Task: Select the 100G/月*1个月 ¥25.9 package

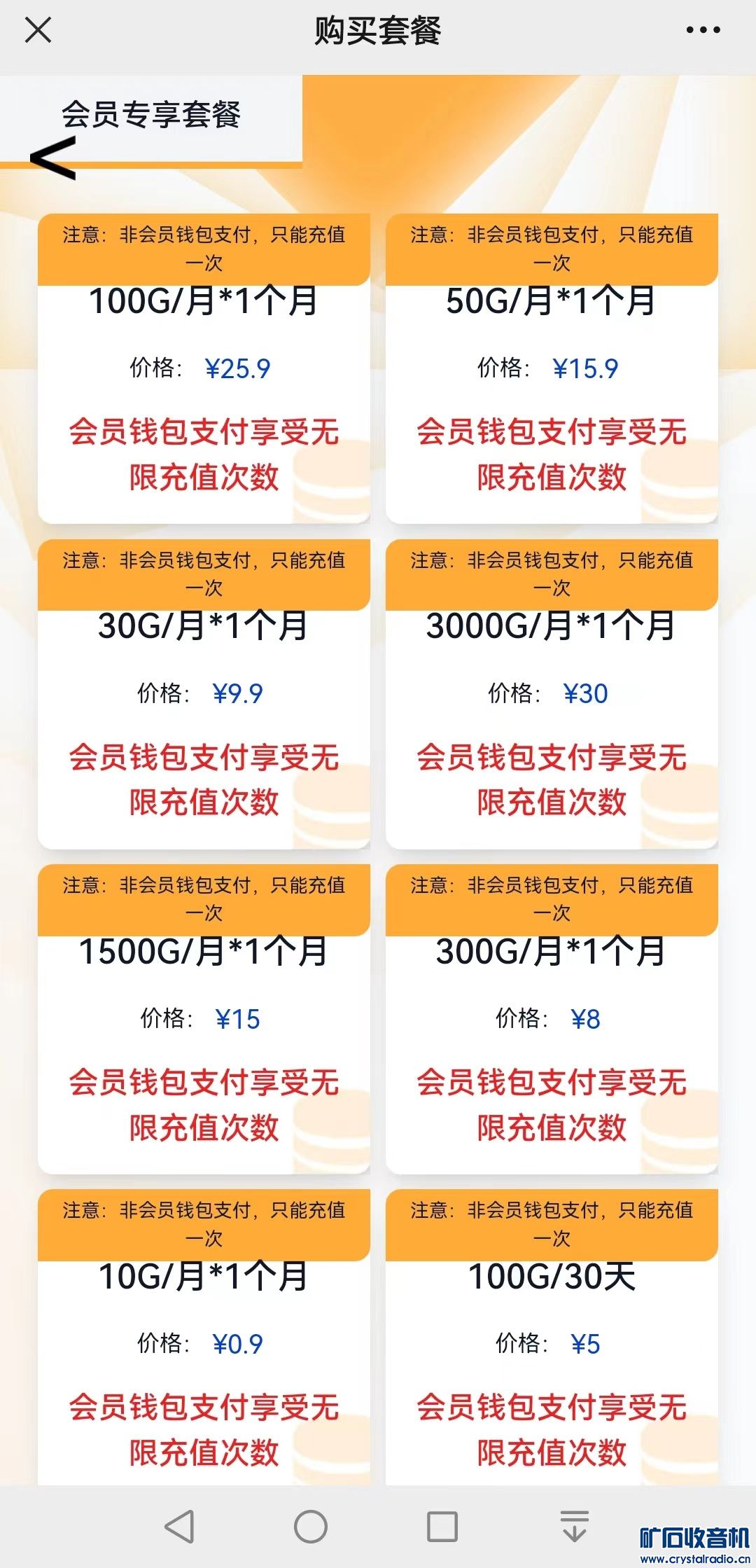Action: coord(204,369)
